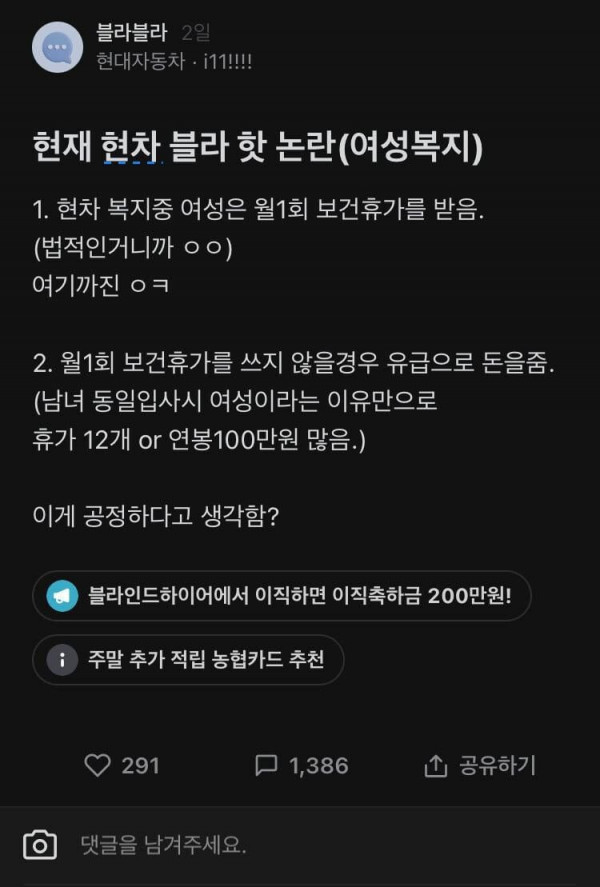Viewport: 600px width, 887px height.
Task: Open the 블라인드하이어 이직축하금 banner
Action: [281, 596]
